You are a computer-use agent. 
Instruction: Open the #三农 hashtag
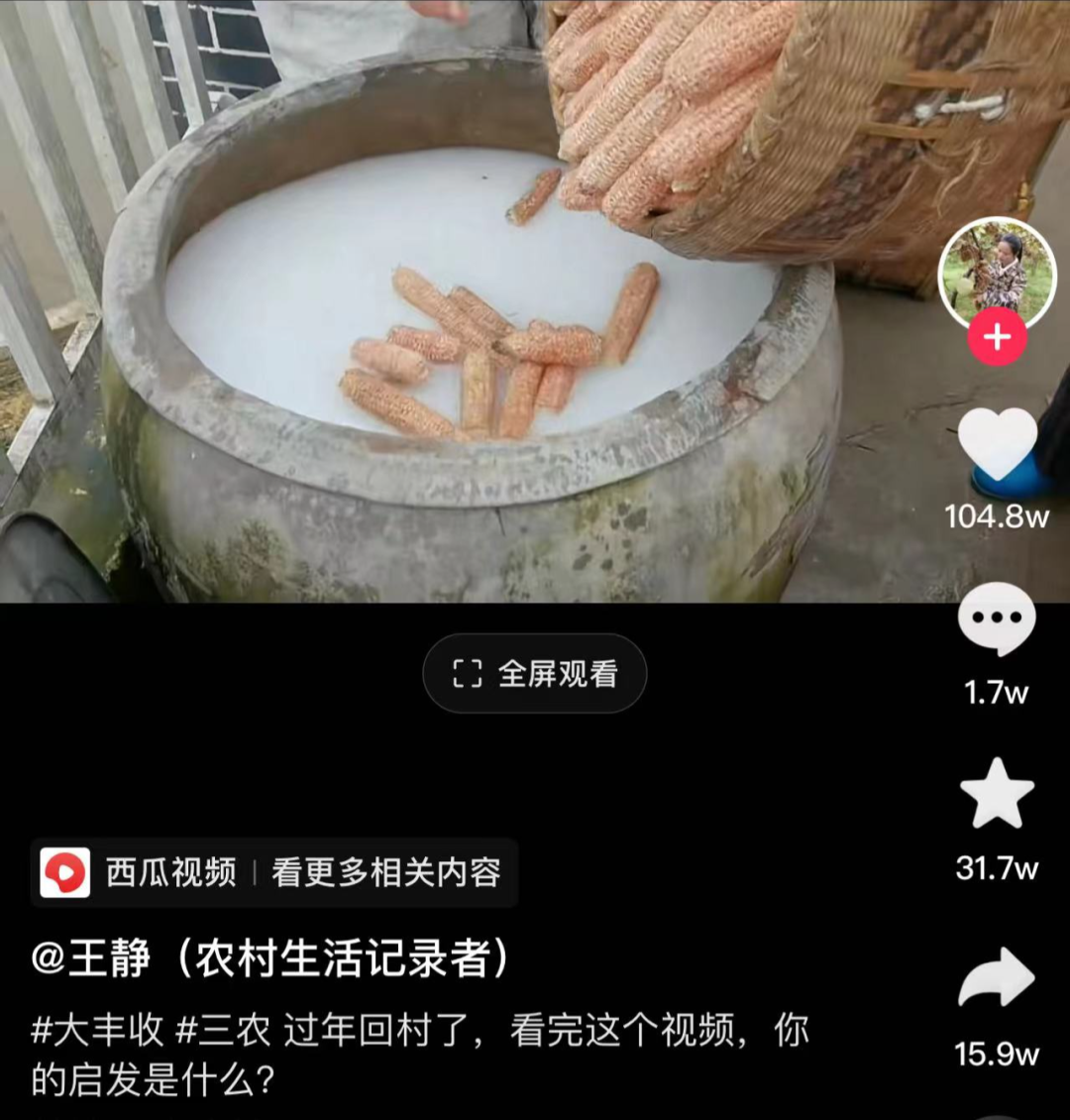[223, 1031]
